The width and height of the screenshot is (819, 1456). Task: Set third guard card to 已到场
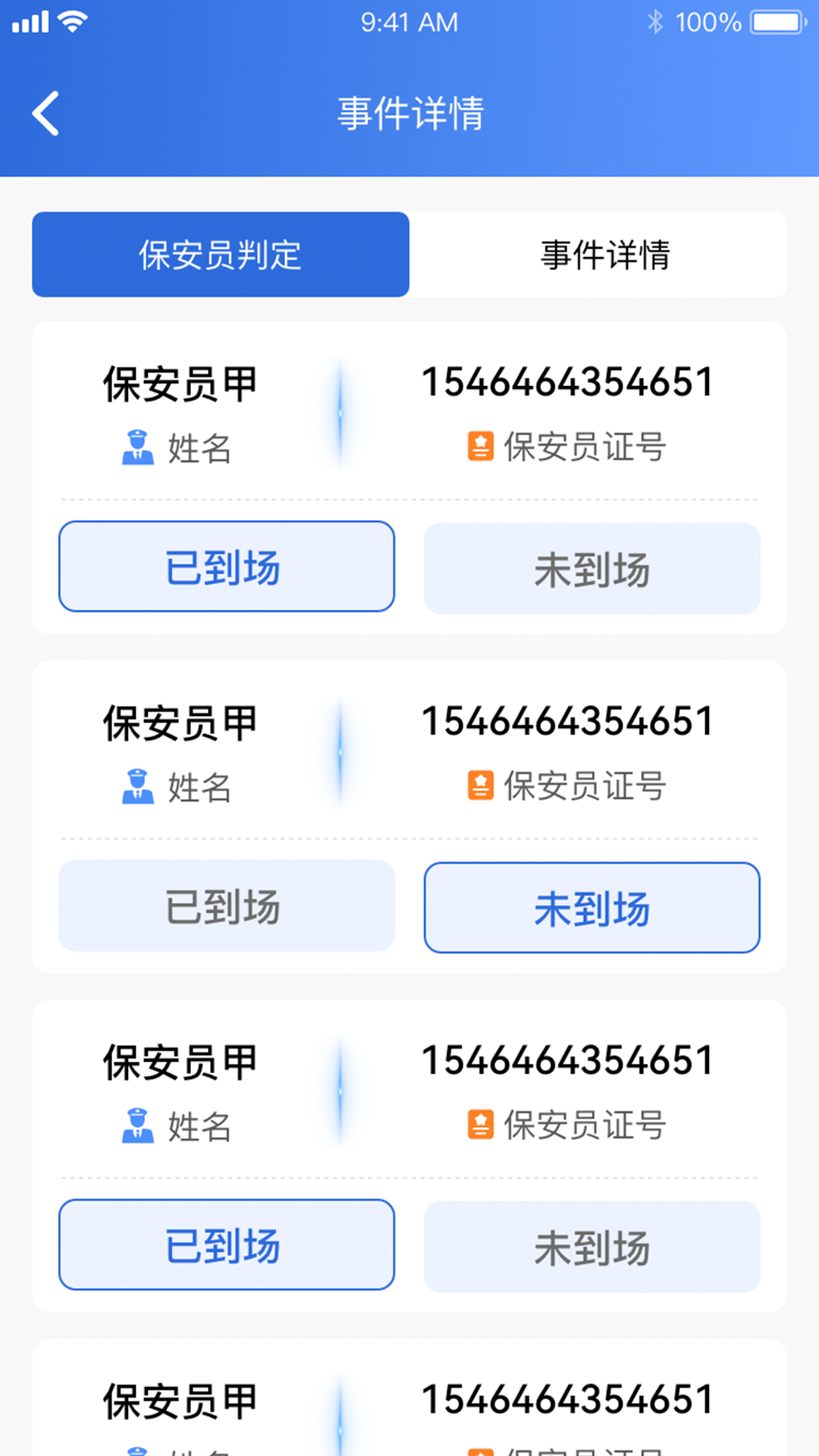pyautogui.click(x=227, y=1244)
